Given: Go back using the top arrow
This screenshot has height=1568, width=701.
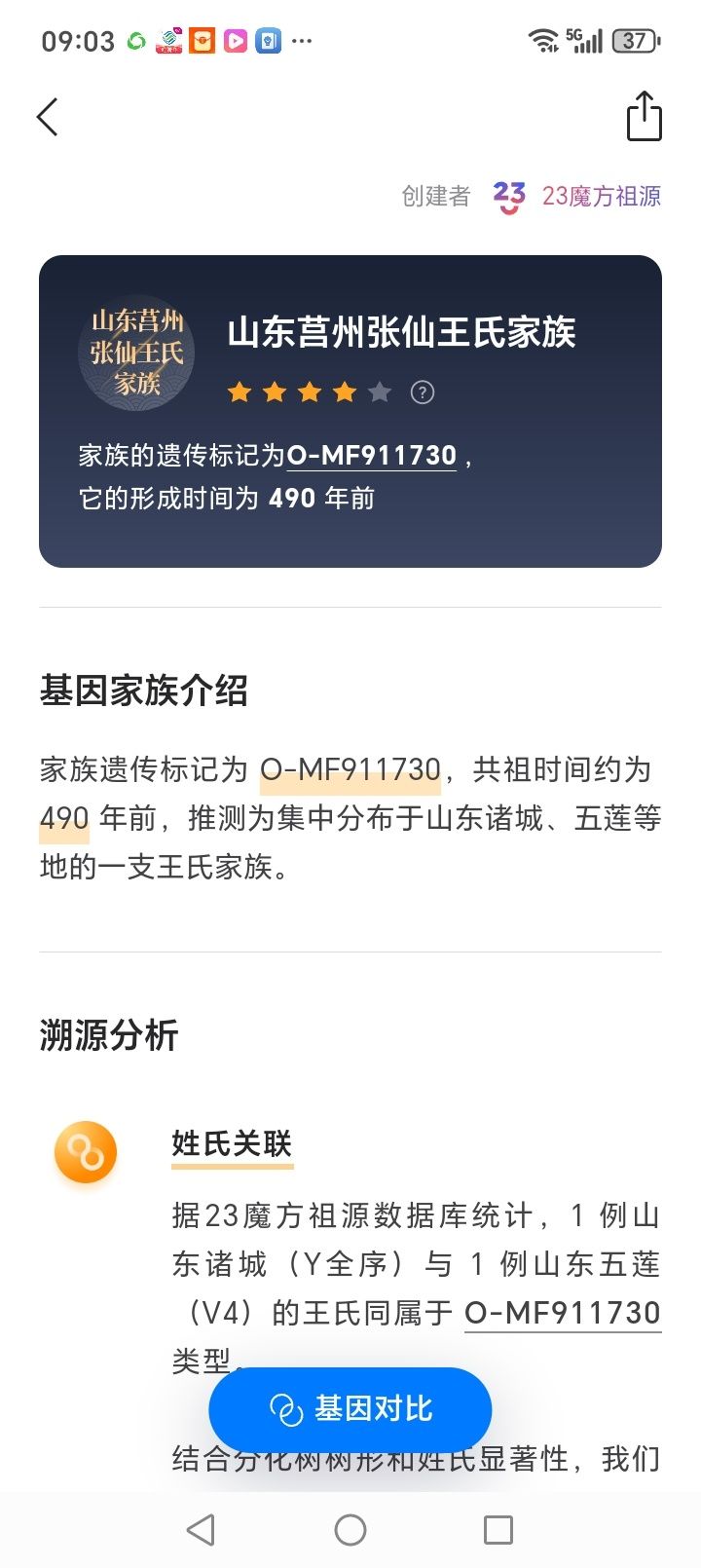Looking at the screenshot, I should click(47, 118).
